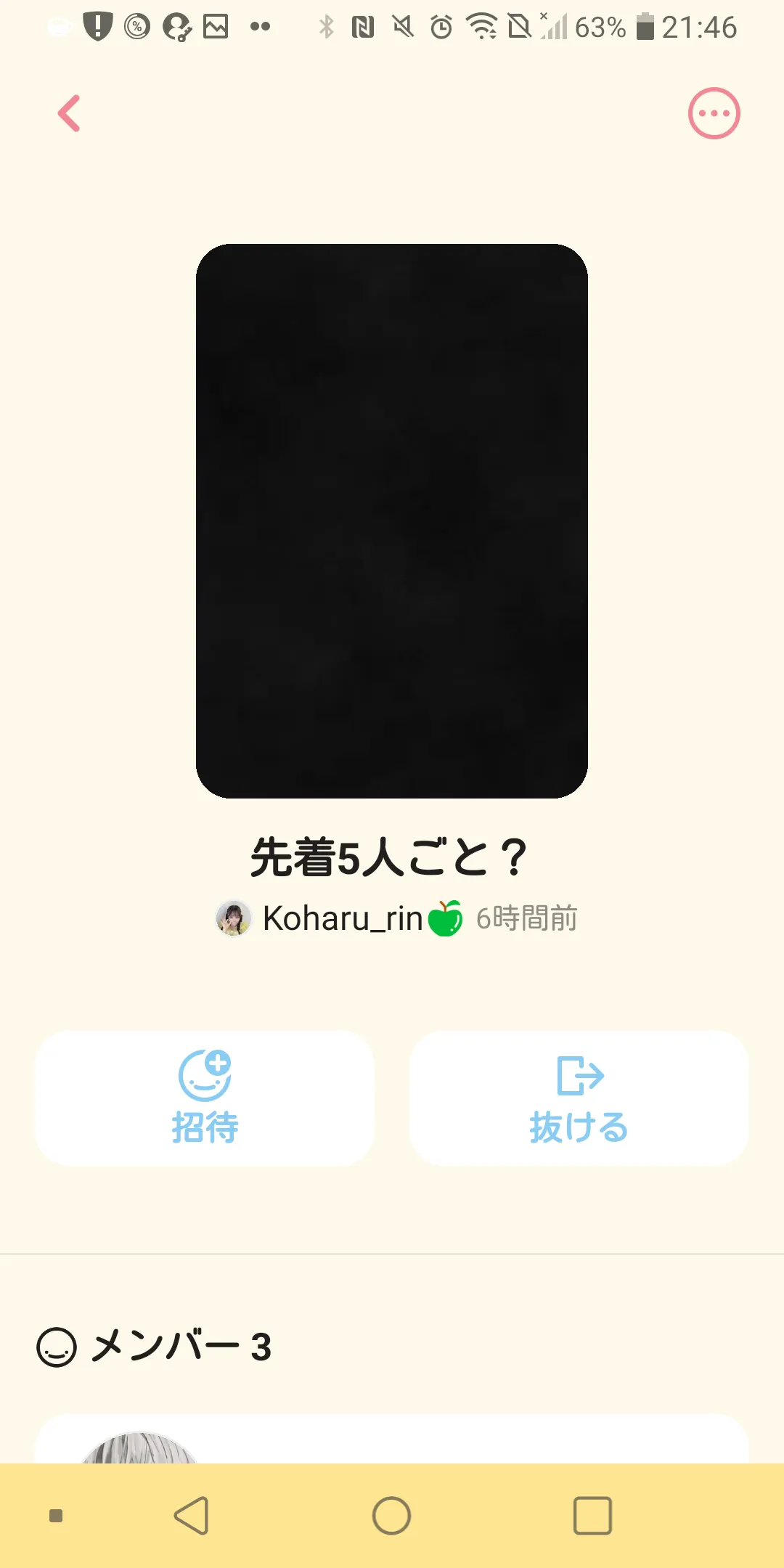This screenshot has height=1568, width=784.
Task: Open the recent apps view
Action: 592,1516
